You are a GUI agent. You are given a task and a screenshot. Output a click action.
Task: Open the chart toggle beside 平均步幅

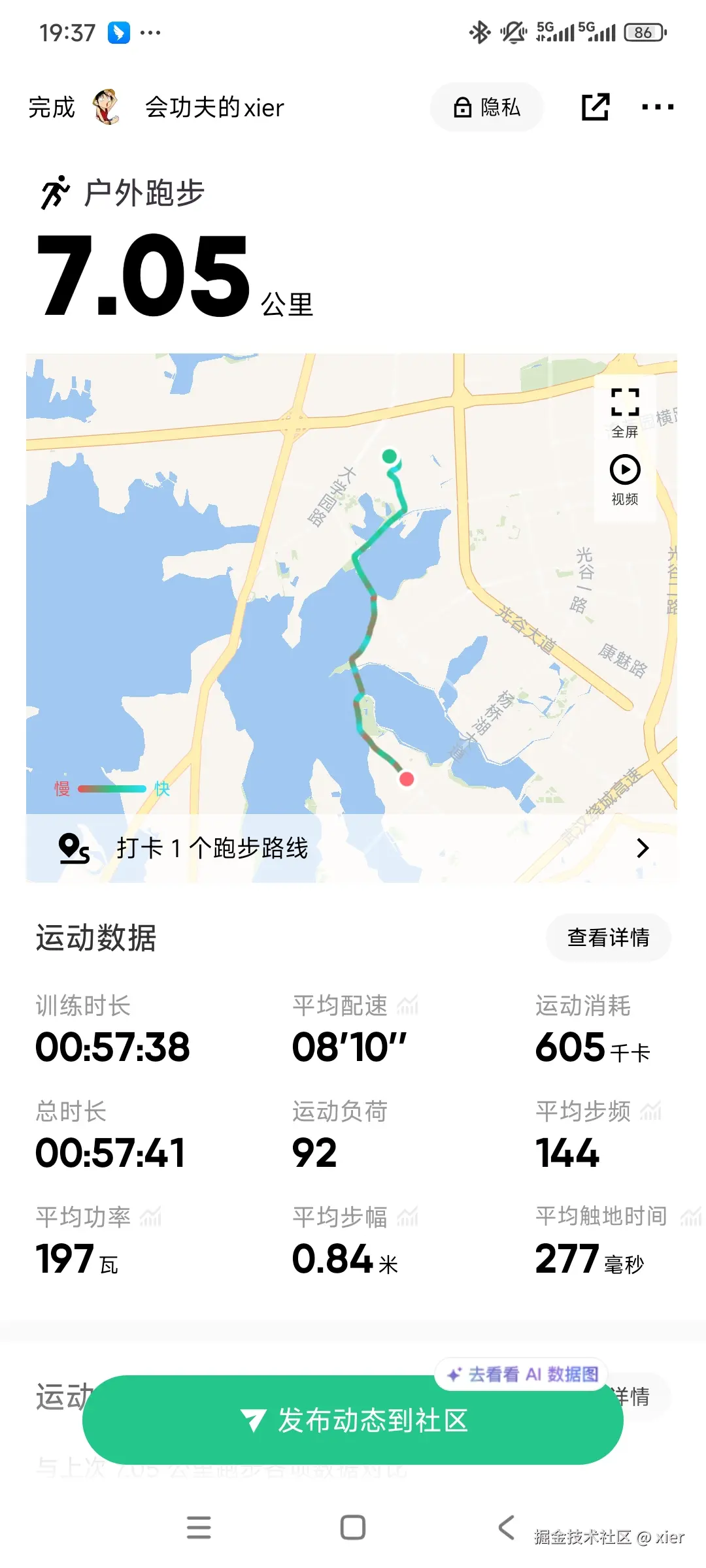coord(407,1215)
